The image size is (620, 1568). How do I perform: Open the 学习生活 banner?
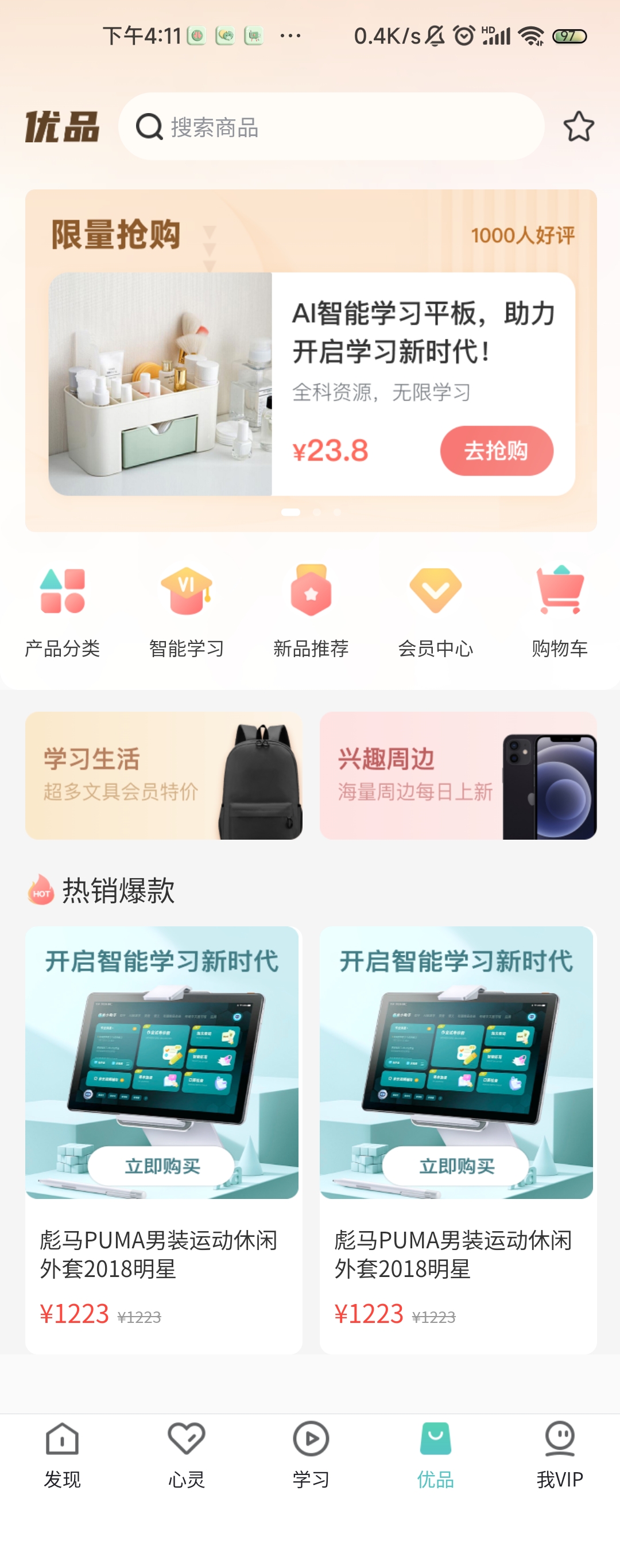pos(163,775)
